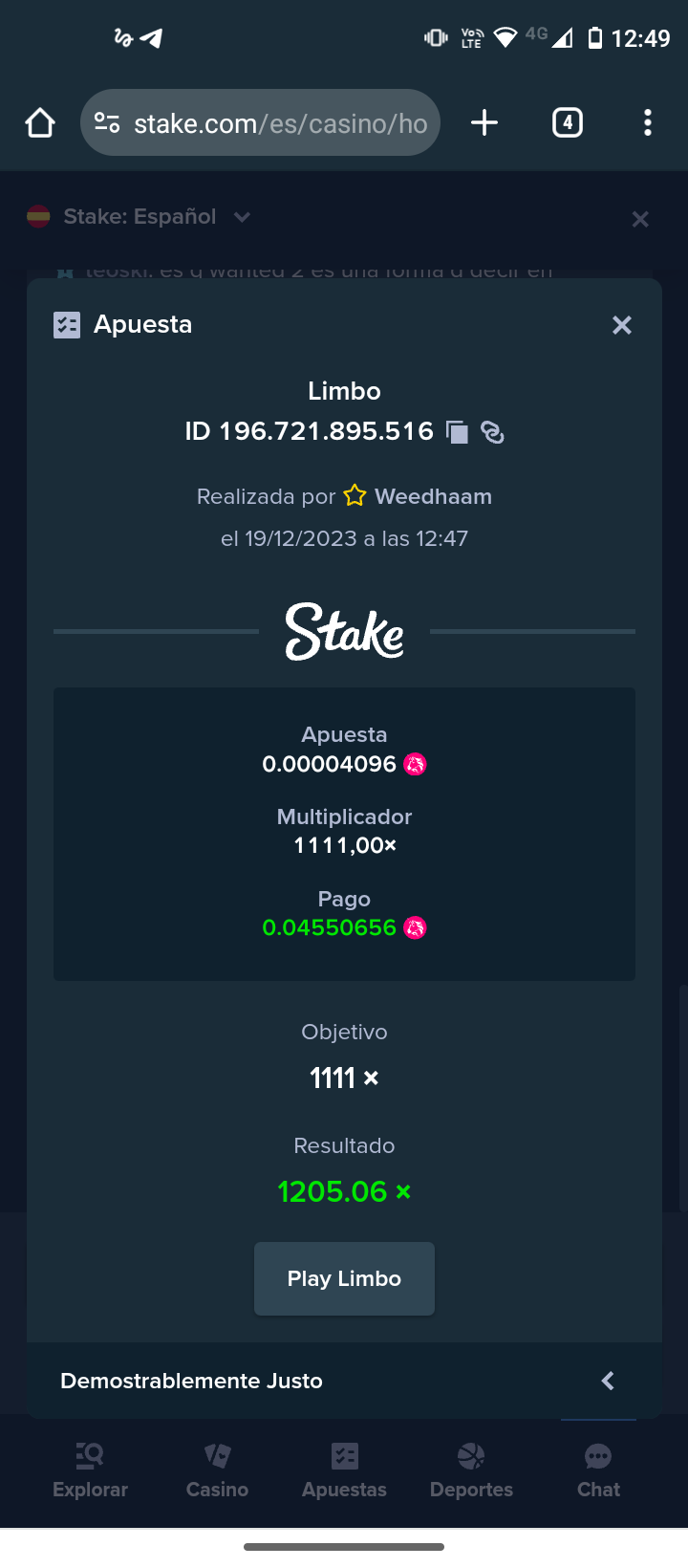Viewport: 688px width, 1568px height.
Task: Copy the bet ID
Action: coord(458,432)
